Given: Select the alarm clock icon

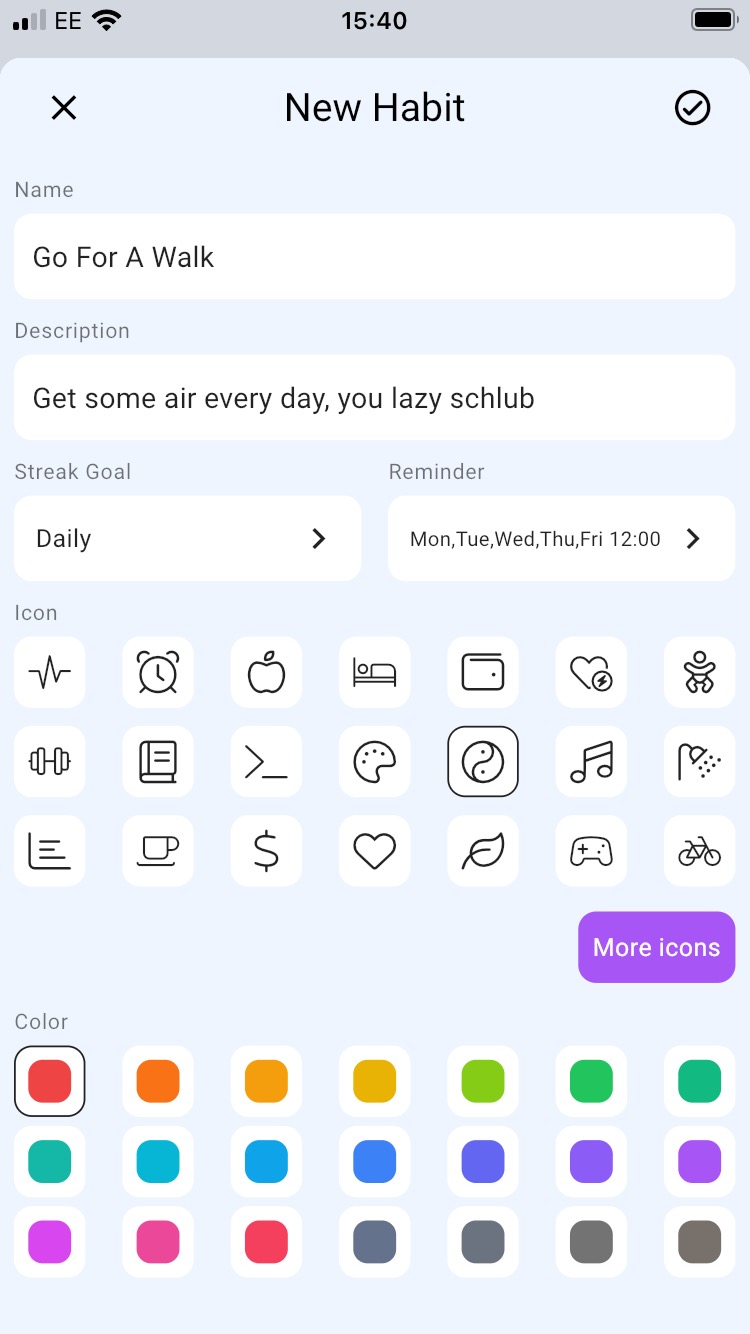Looking at the screenshot, I should tap(158, 672).
